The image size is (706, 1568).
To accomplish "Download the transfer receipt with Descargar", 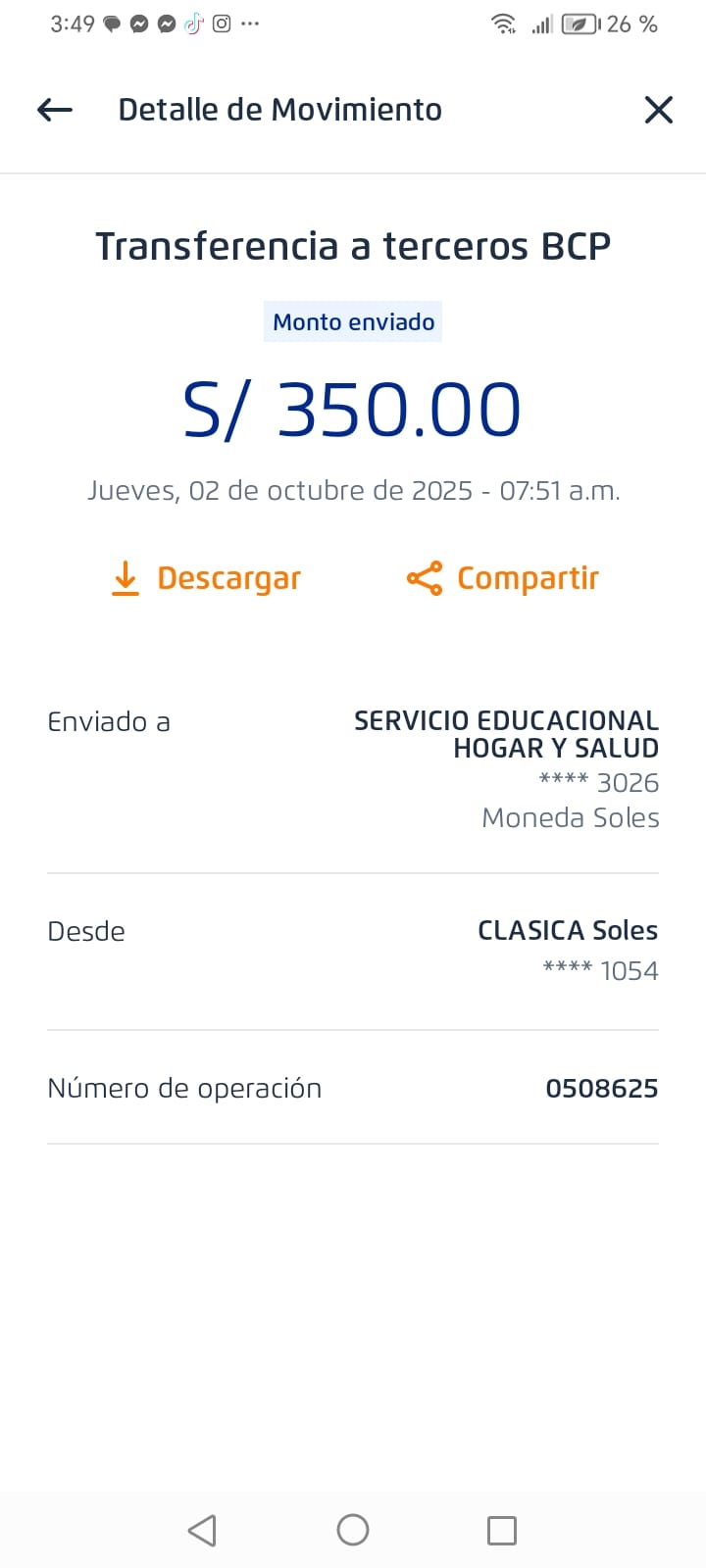I will pyautogui.click(x=207, y=578).
